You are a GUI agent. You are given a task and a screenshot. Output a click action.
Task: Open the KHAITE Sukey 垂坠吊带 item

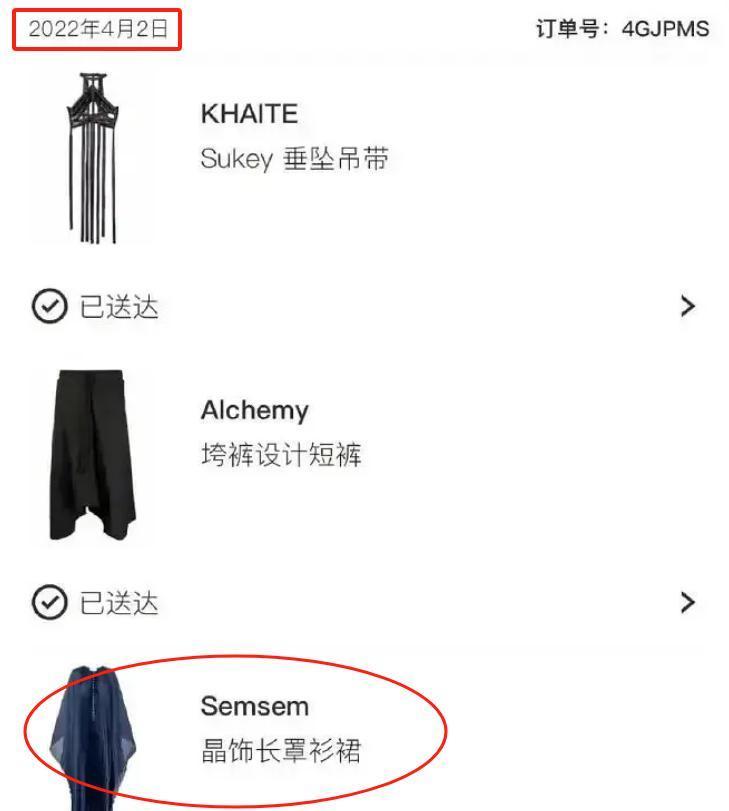[293, 136]
